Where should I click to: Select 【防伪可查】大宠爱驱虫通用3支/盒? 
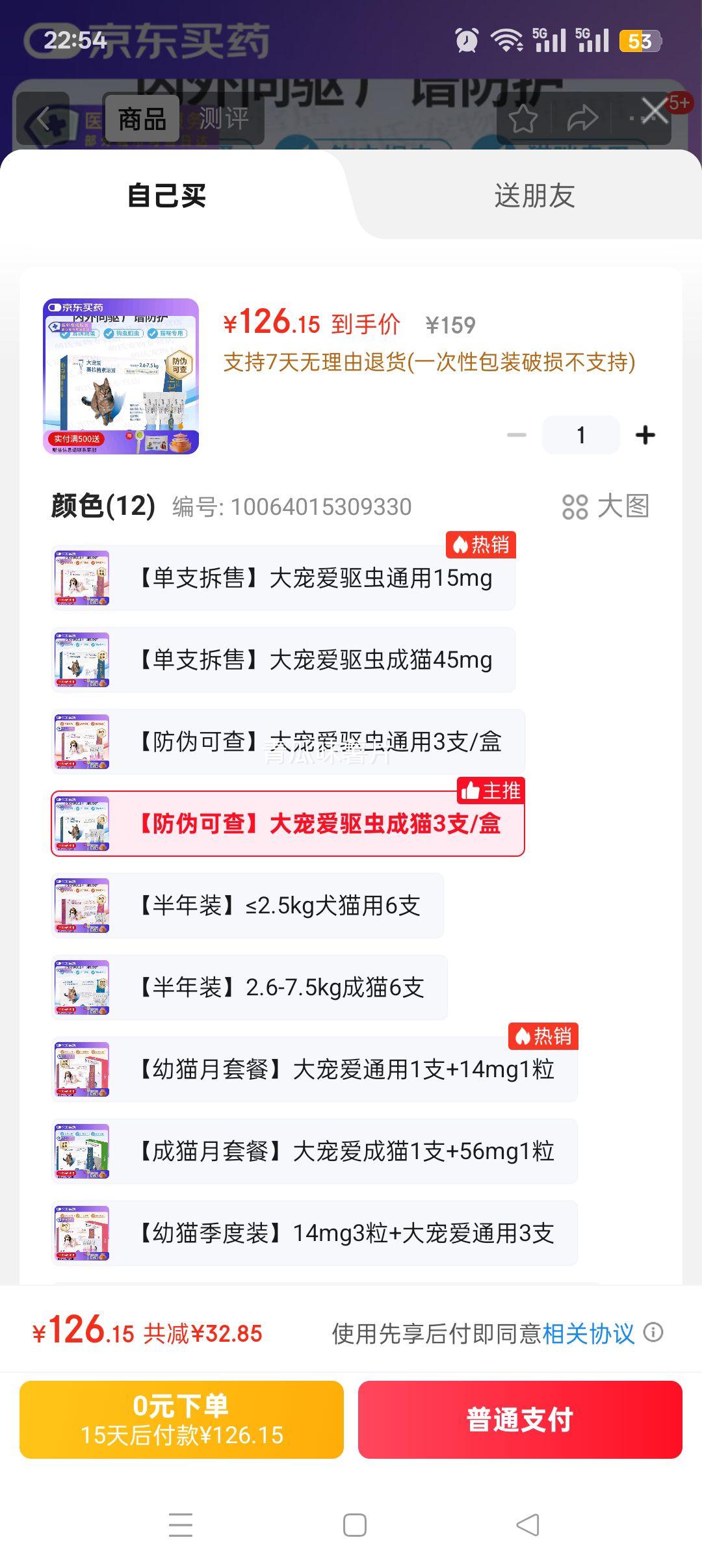point(288,742)
